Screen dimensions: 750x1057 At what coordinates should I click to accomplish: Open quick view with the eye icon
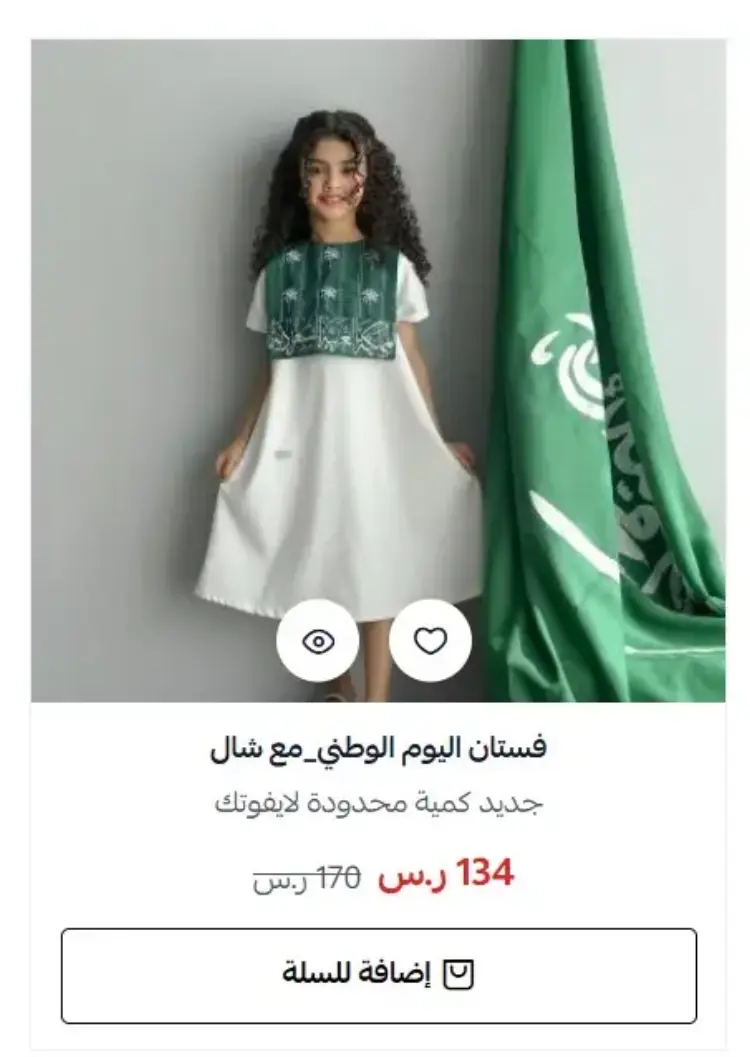pyautogui.click(x=318, y=641)
